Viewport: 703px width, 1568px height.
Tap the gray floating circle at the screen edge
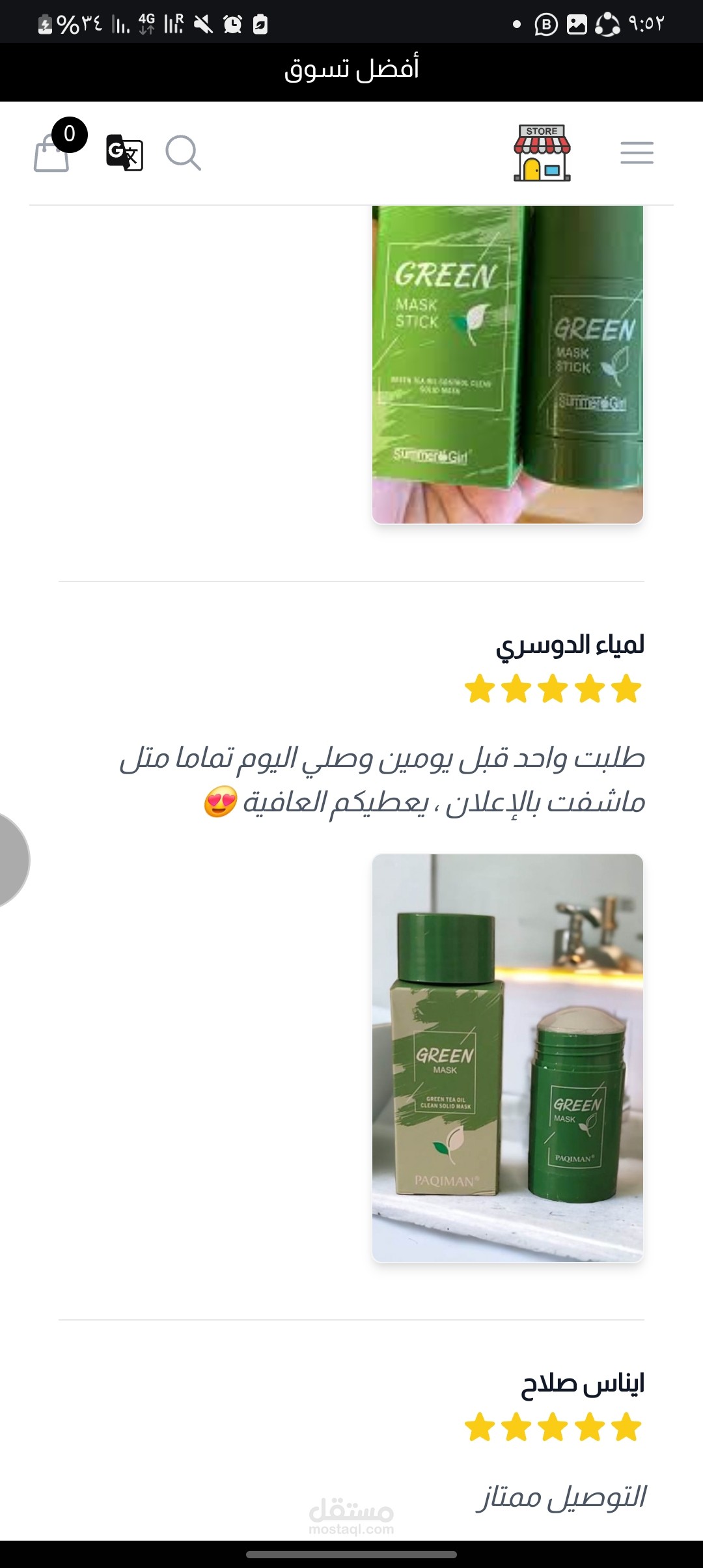[x=12, y=860]
